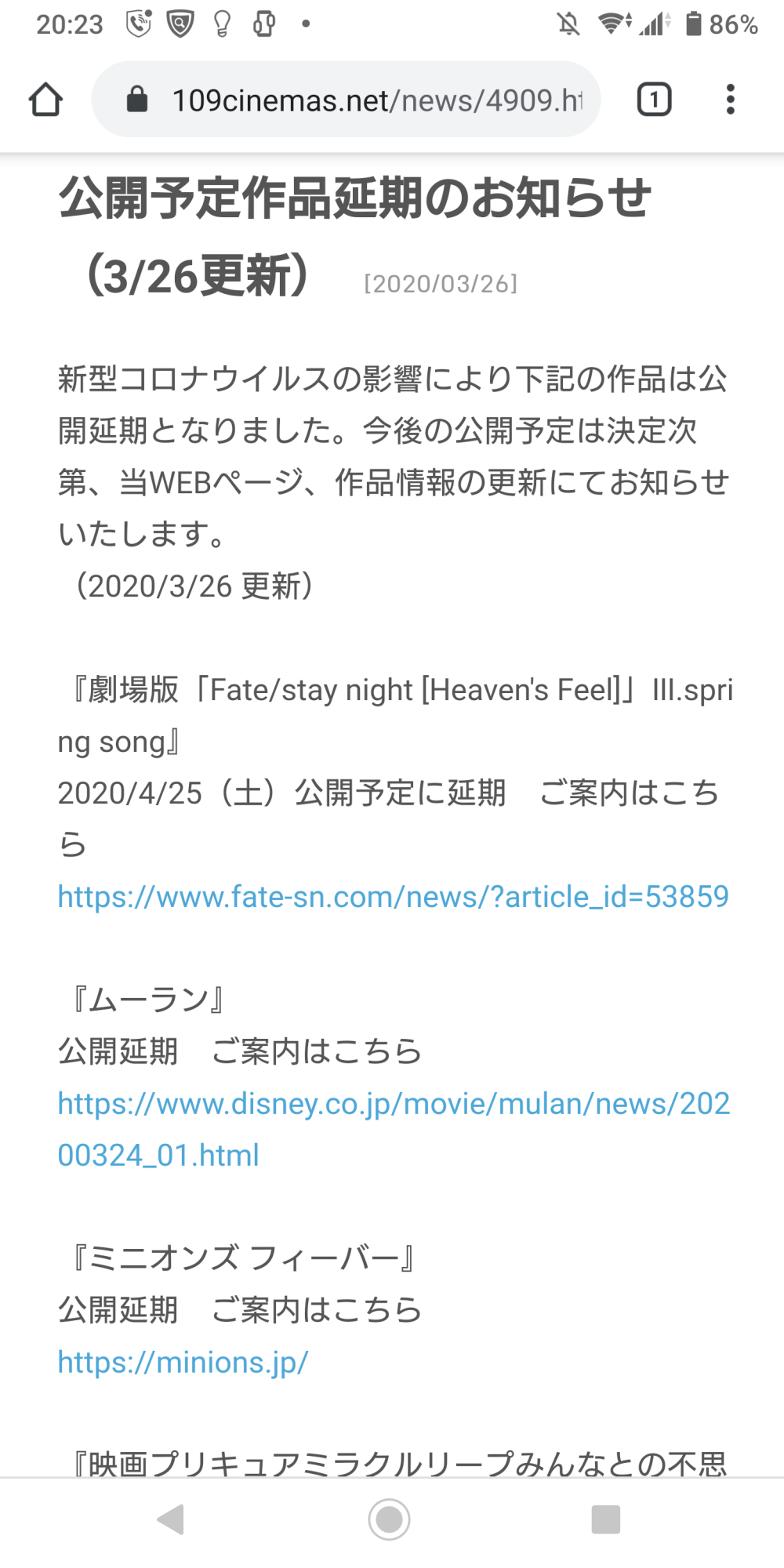Tap the browser home icon
The height and width of the screenshot is (1568, 784).
(x=45, y=100)
